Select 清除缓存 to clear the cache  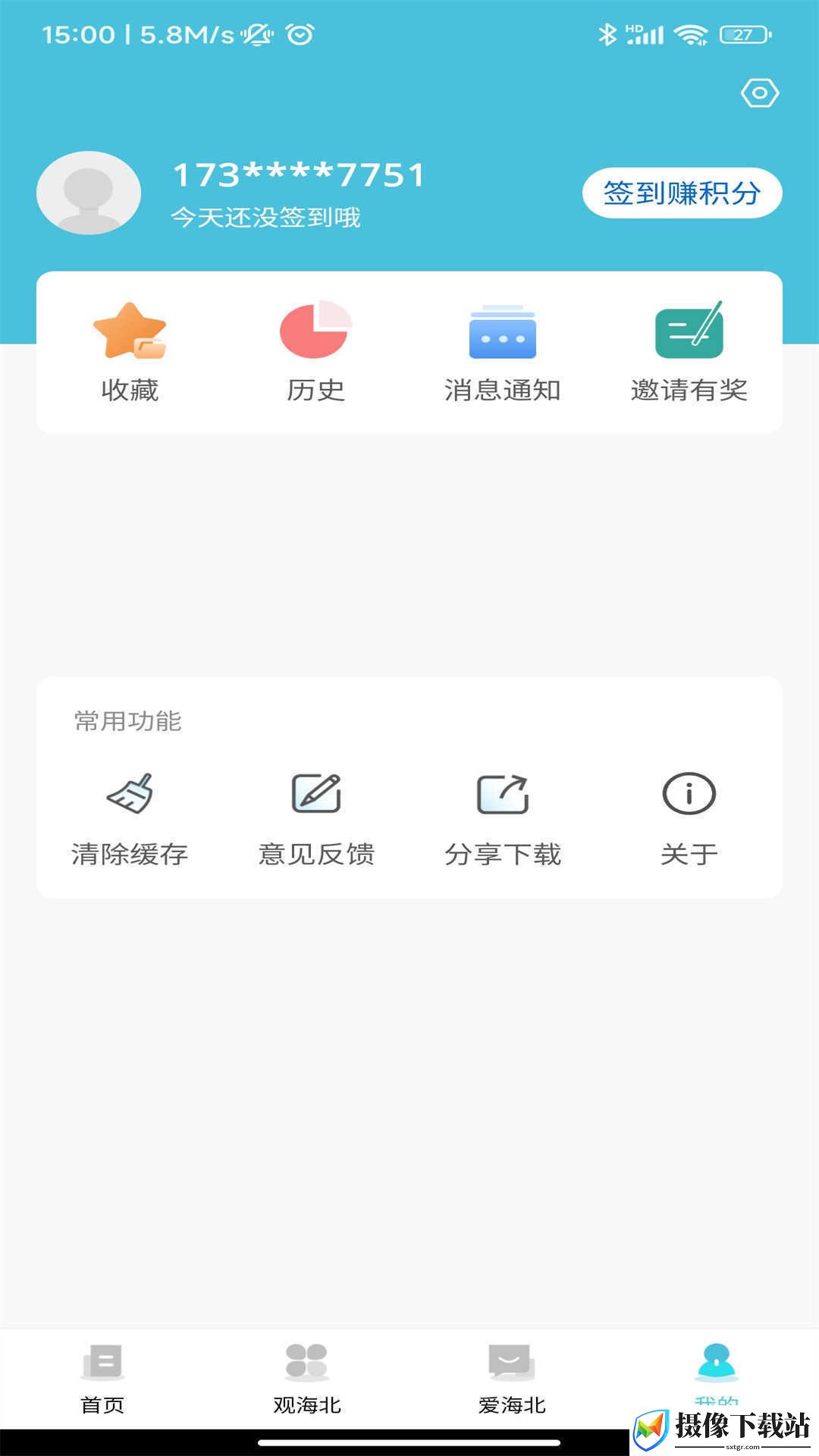tap(130, 820)
